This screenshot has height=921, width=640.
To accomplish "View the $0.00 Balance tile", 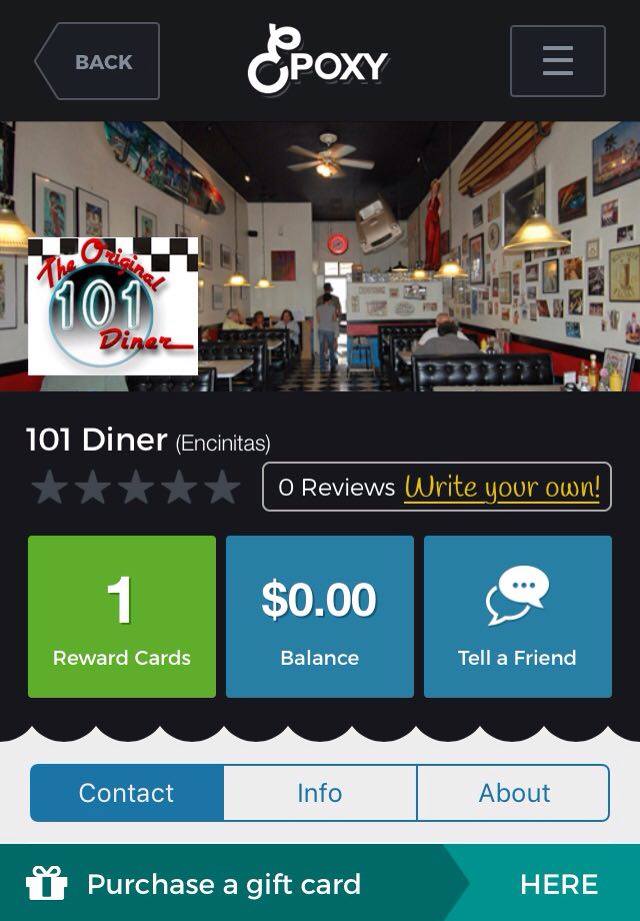I will tap(320, 617).
